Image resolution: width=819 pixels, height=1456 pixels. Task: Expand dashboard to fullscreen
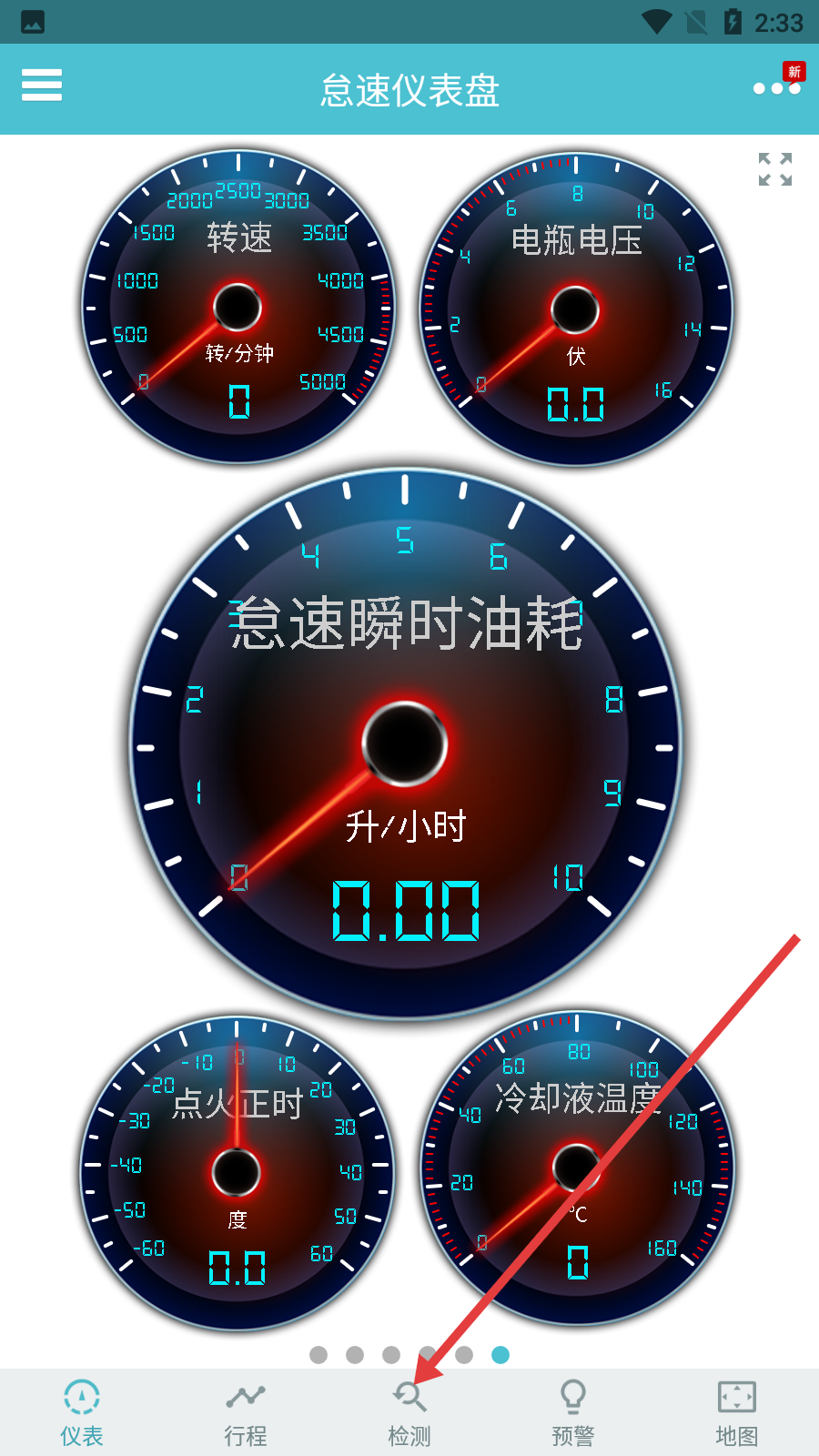775,169
